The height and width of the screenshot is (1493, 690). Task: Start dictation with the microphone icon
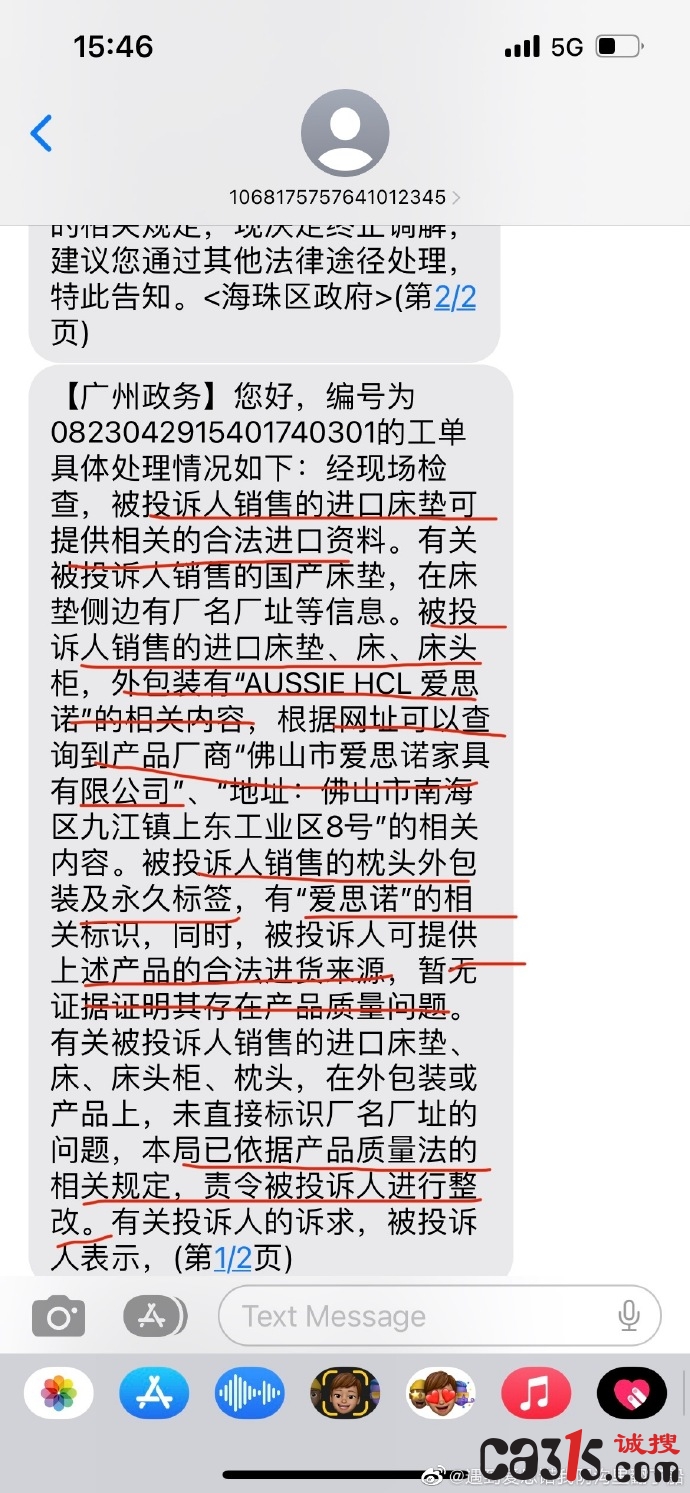click(x=629, y=1316)
